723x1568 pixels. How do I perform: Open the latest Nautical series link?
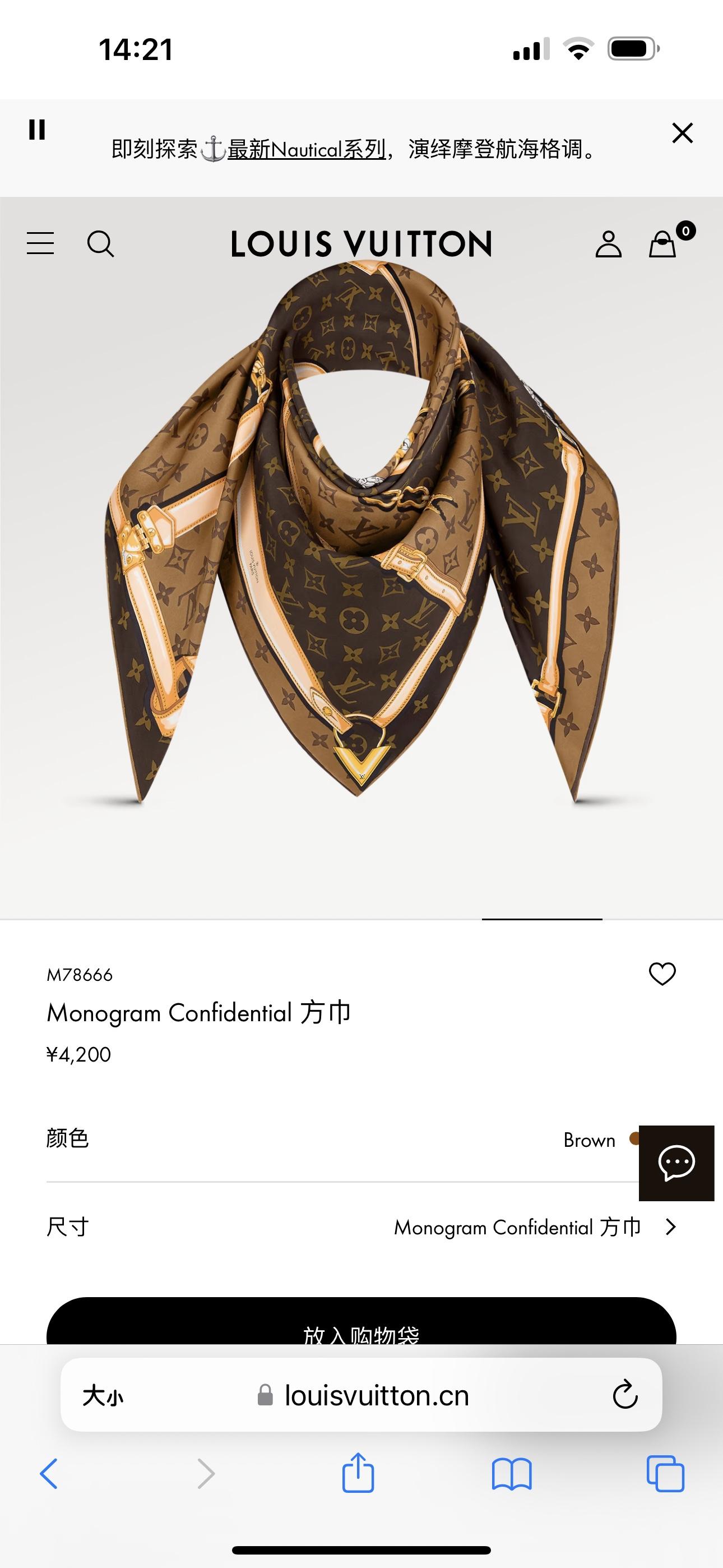coord(307,149)
